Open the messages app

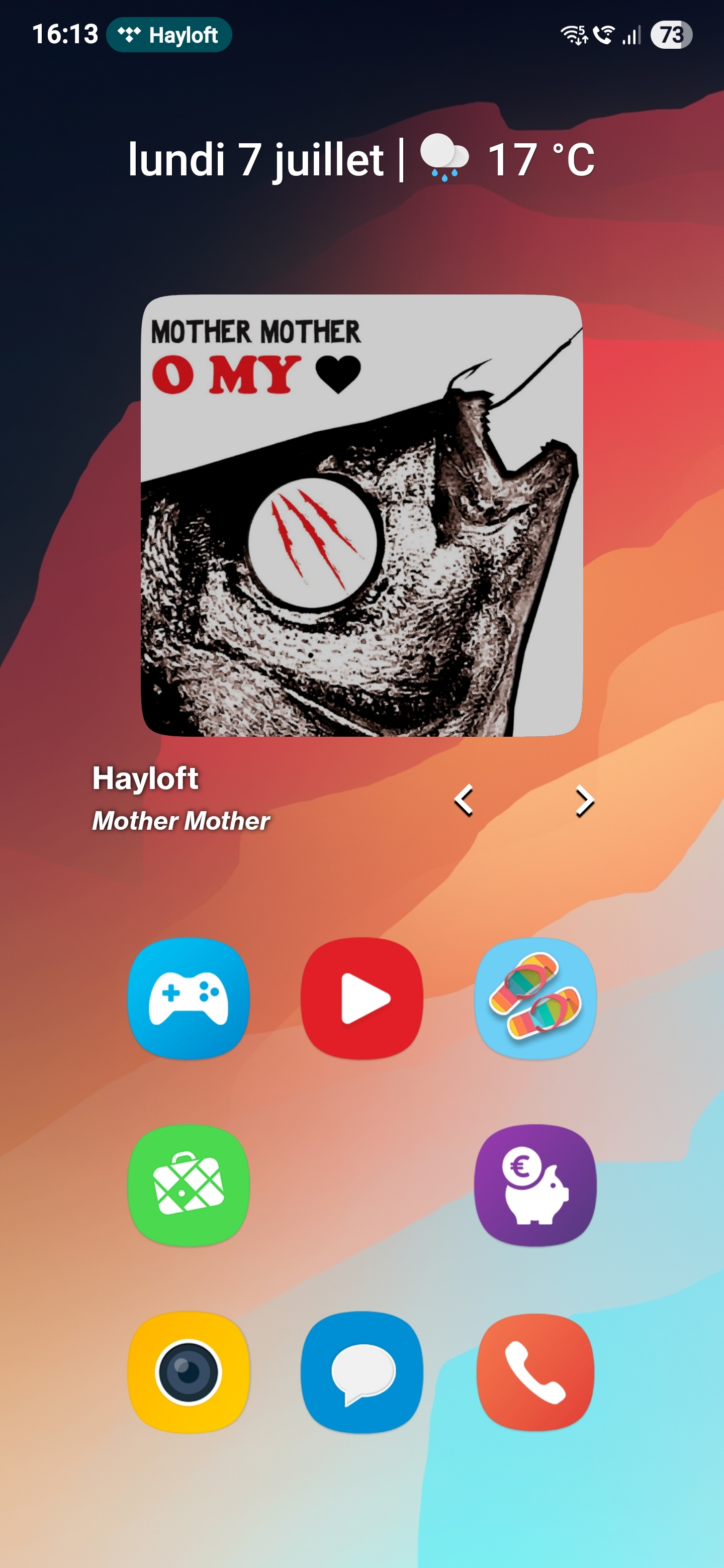pos(361,1372)
